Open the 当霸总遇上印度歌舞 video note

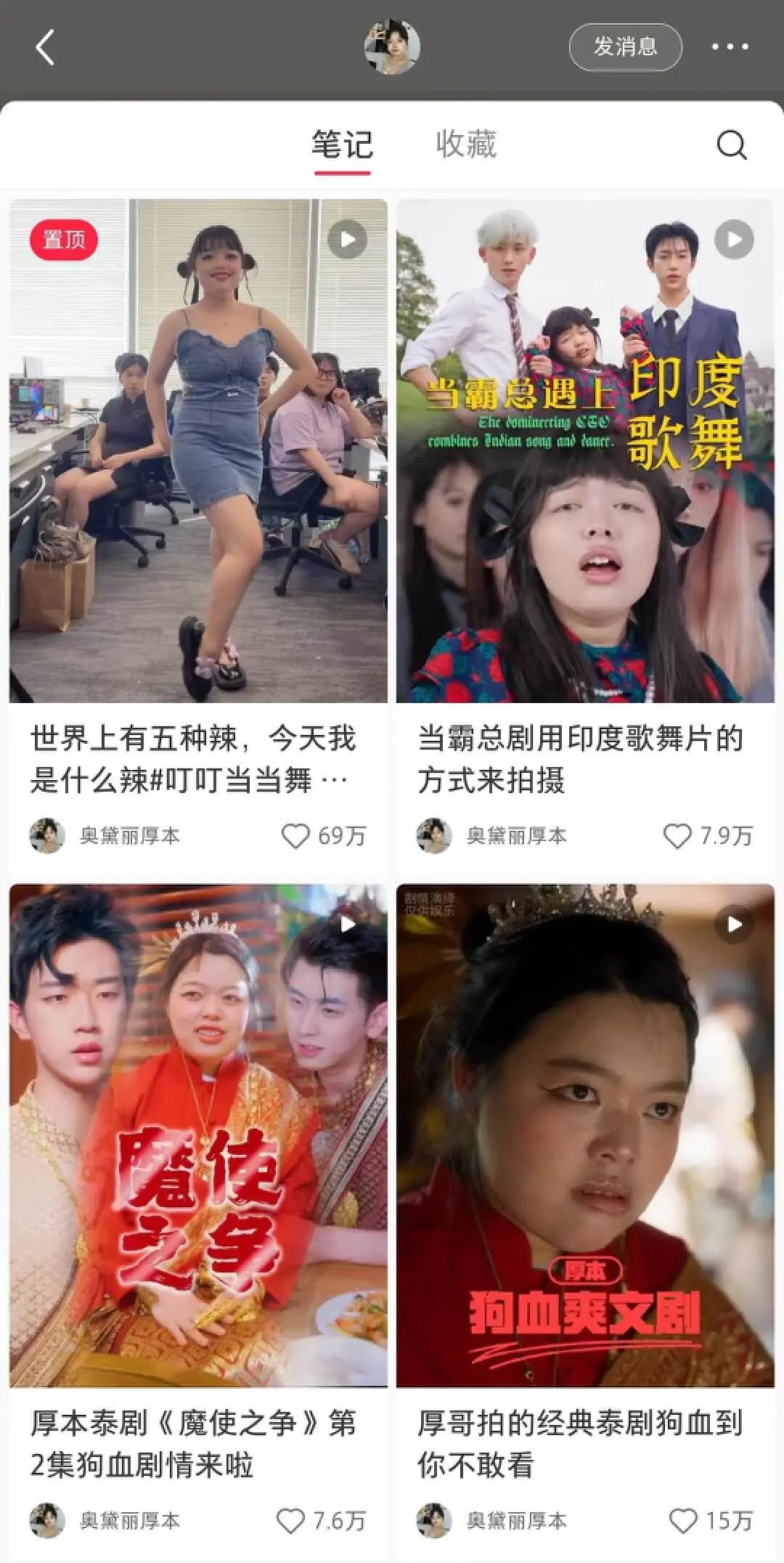click(585, 450)
